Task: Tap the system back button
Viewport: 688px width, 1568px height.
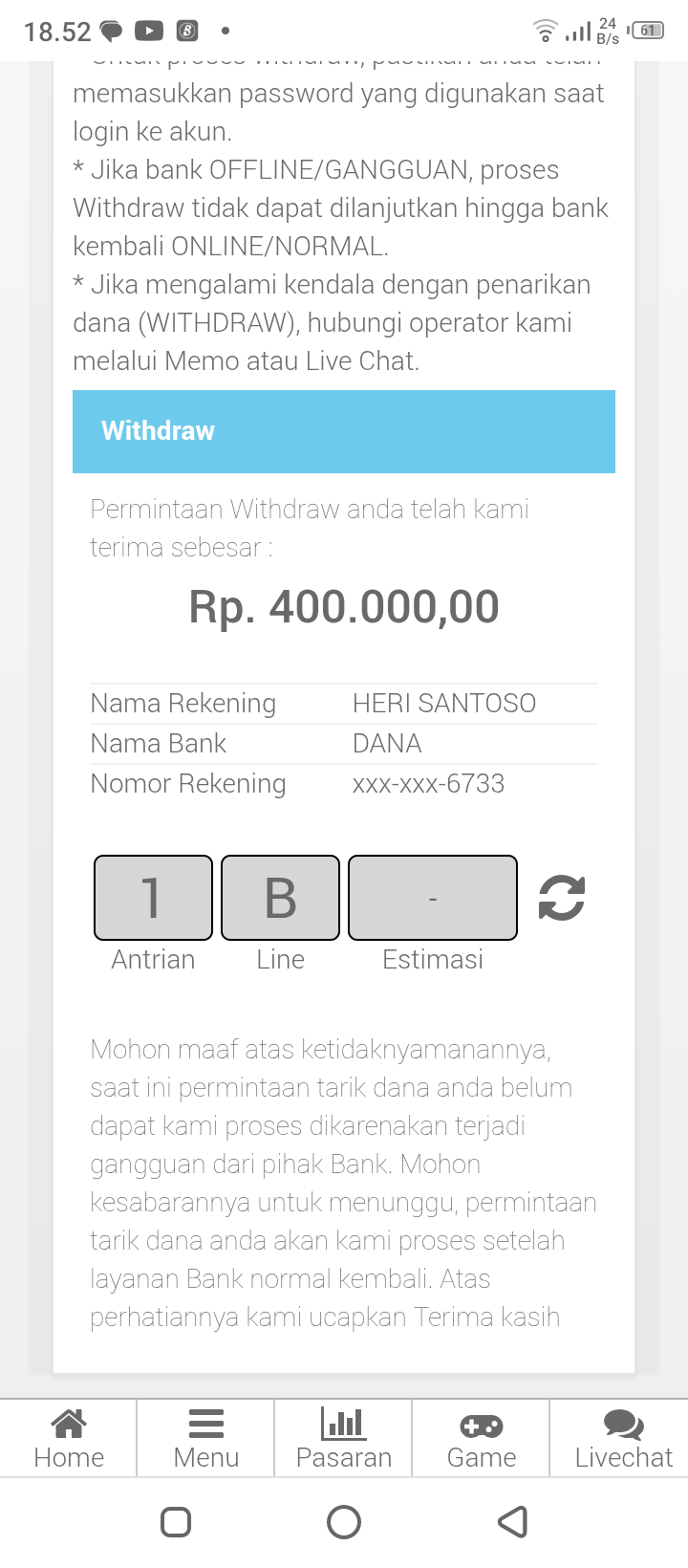Action: [x=513, y=1521]
